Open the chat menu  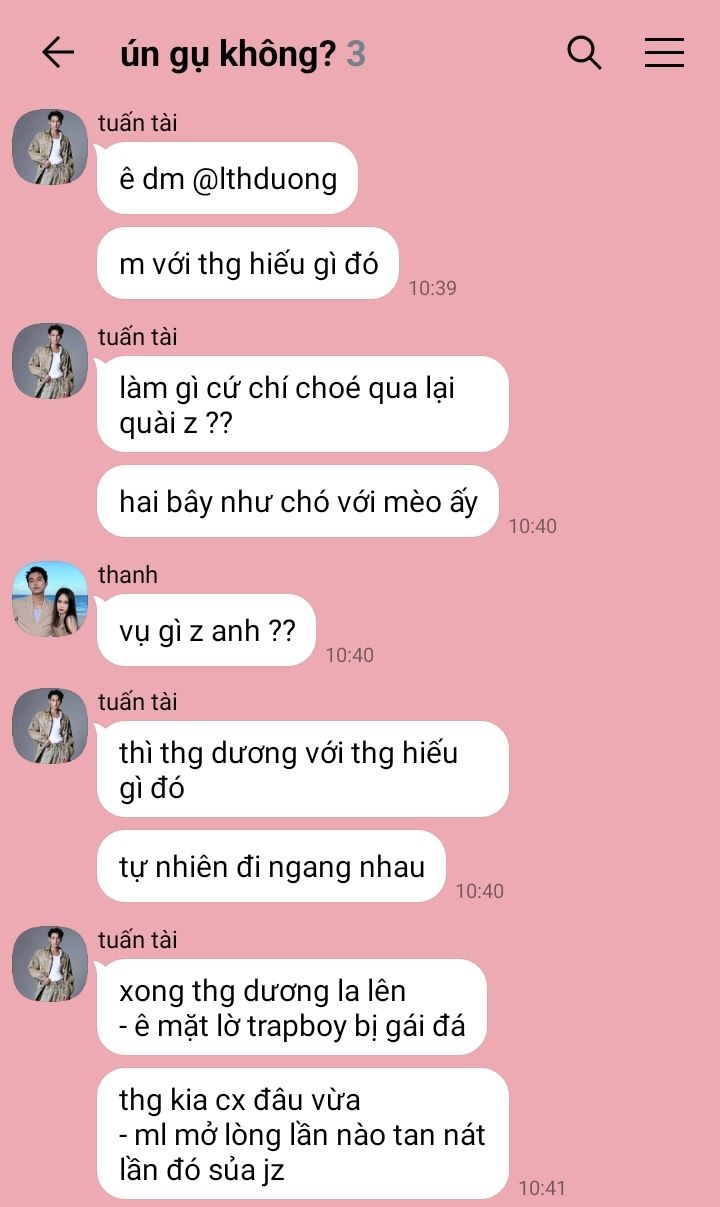(664, 53)
